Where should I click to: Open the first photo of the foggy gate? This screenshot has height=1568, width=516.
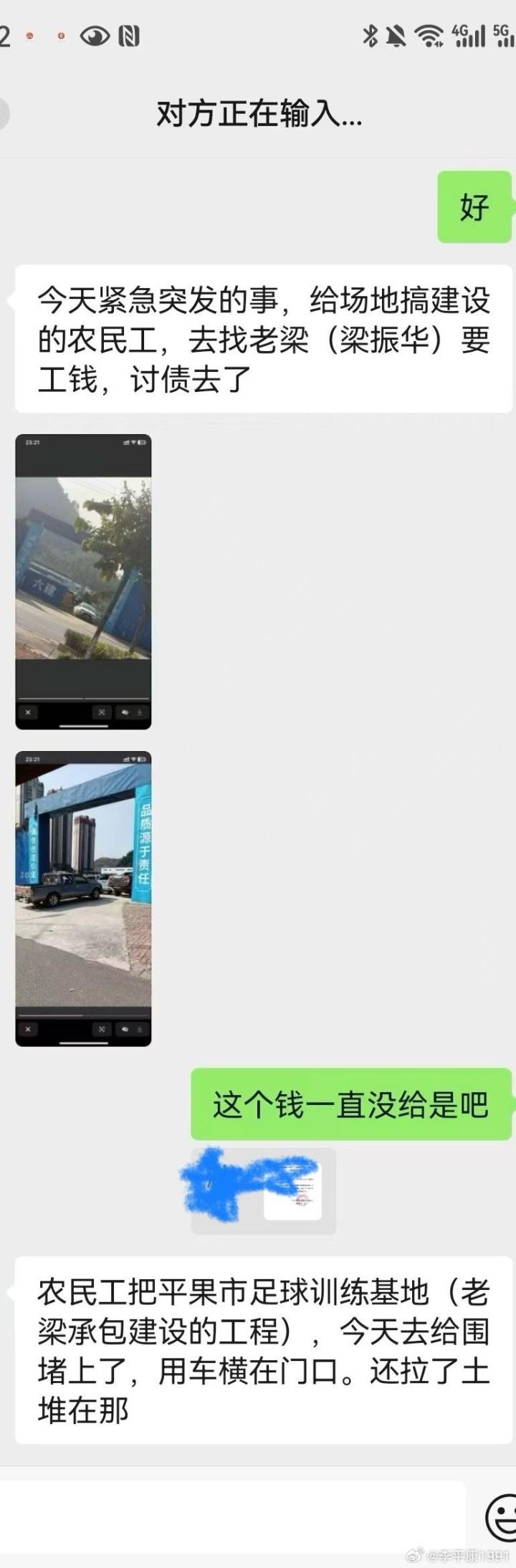click(x=83, y=581)
